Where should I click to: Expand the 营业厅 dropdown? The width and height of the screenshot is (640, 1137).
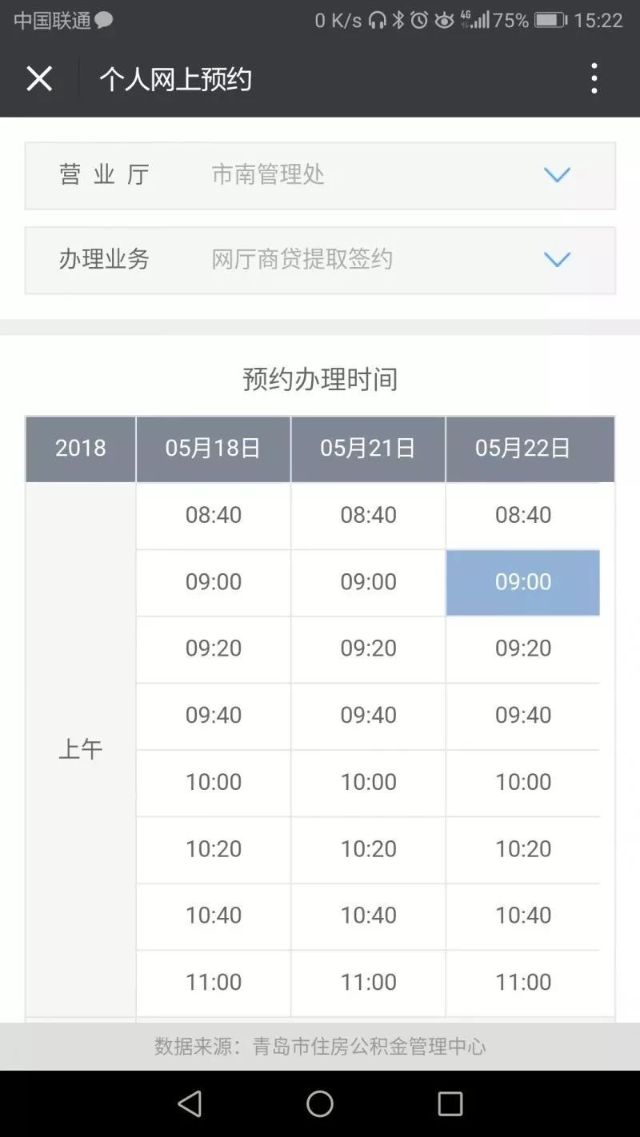320,175
